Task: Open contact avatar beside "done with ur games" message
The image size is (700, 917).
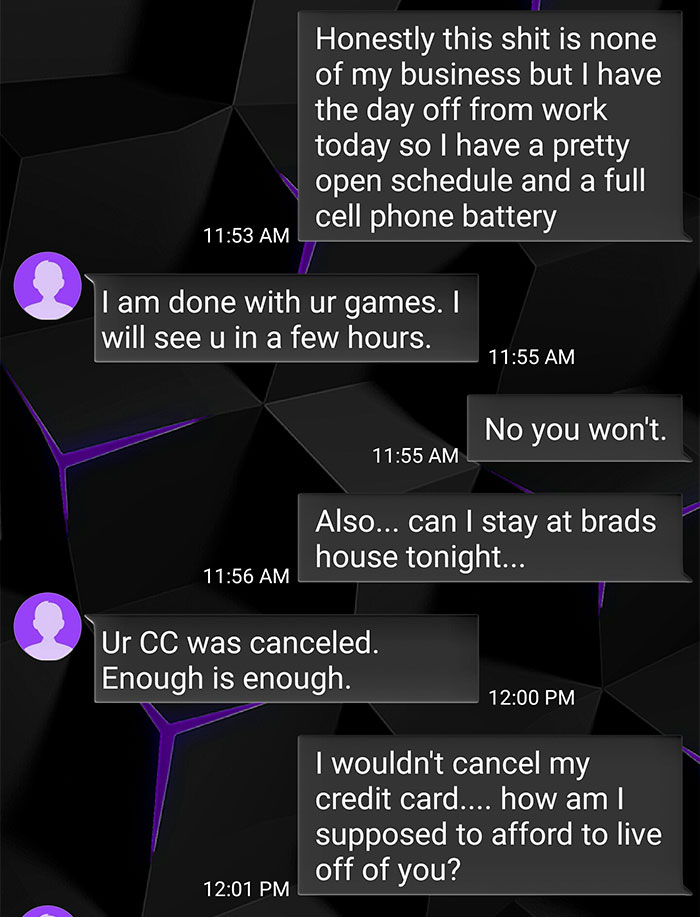Action: click(47, 285)
